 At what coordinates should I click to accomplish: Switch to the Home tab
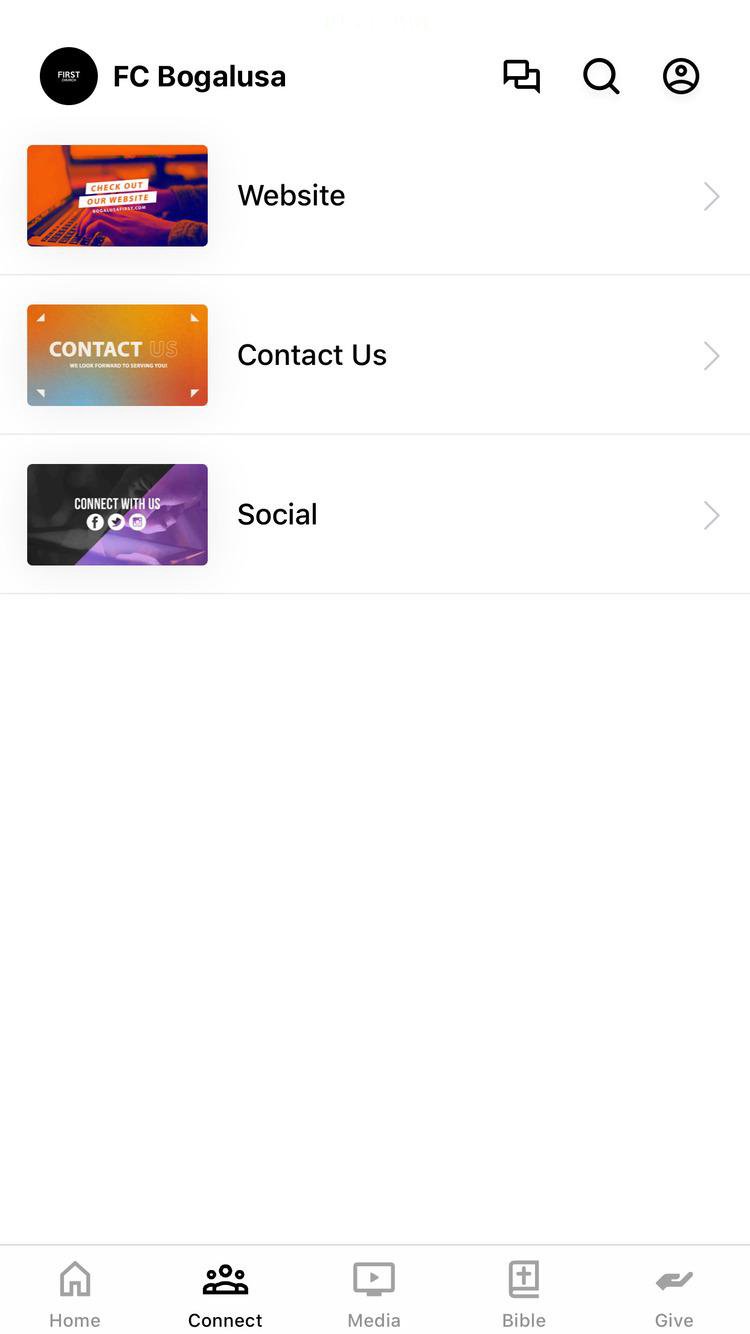pyautogui.click(x=75, y=1294)
